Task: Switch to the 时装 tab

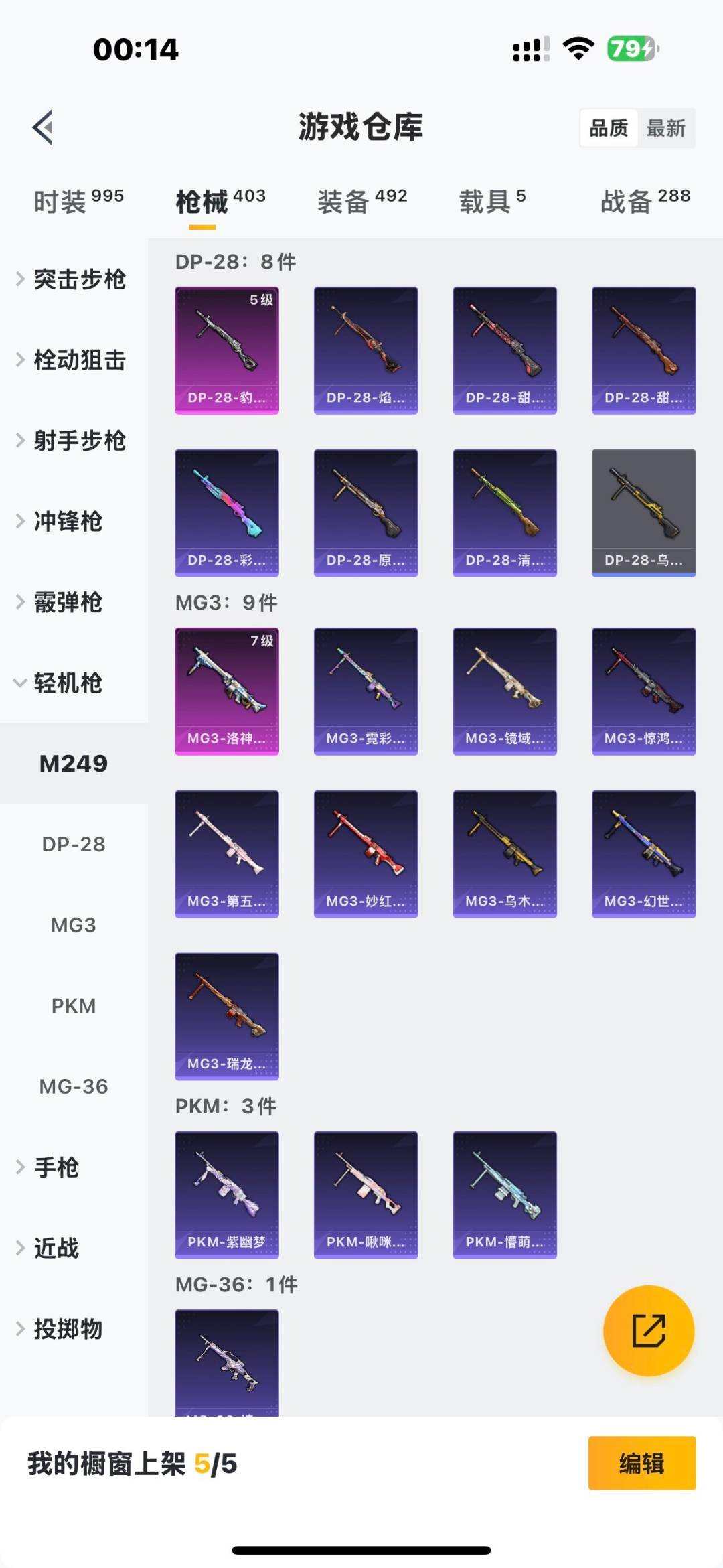Action: click(78, 200)
